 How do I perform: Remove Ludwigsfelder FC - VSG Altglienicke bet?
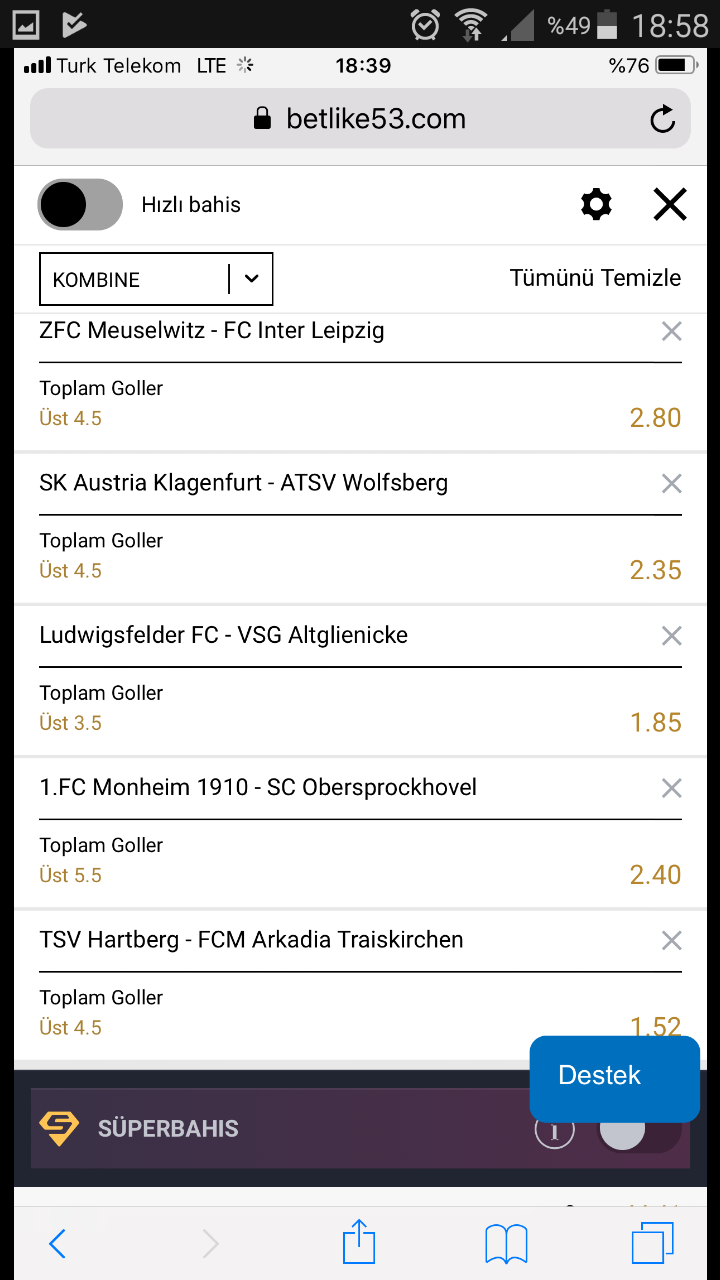pos(672,636)
